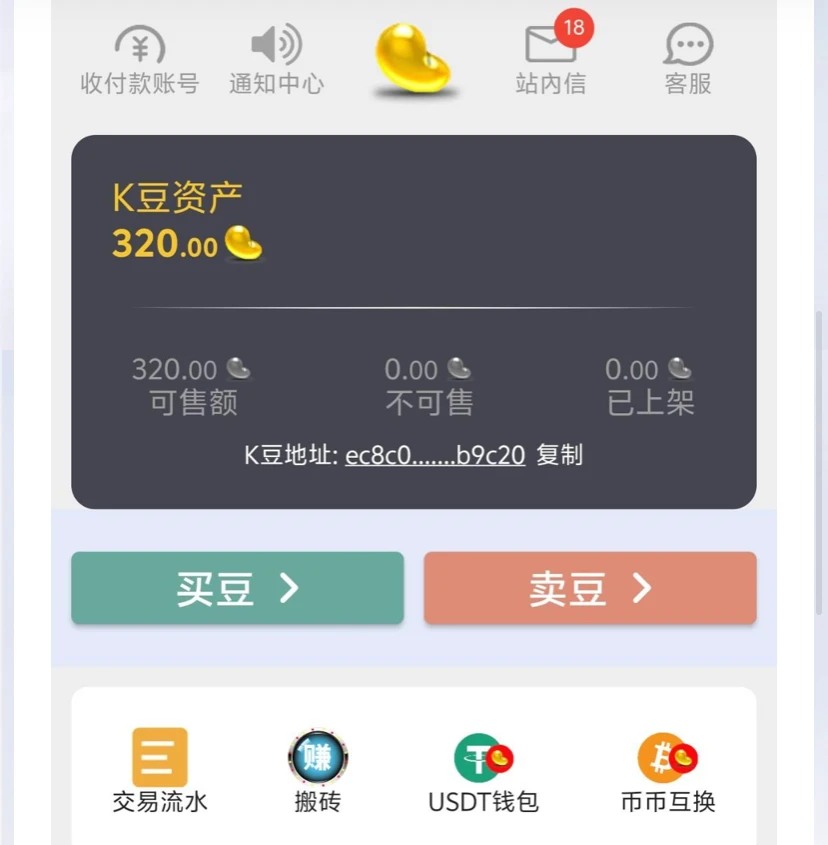Open the 收付款账号 payment account icon
The width and height of the screenshot is (828, 845).
point(140,57)
